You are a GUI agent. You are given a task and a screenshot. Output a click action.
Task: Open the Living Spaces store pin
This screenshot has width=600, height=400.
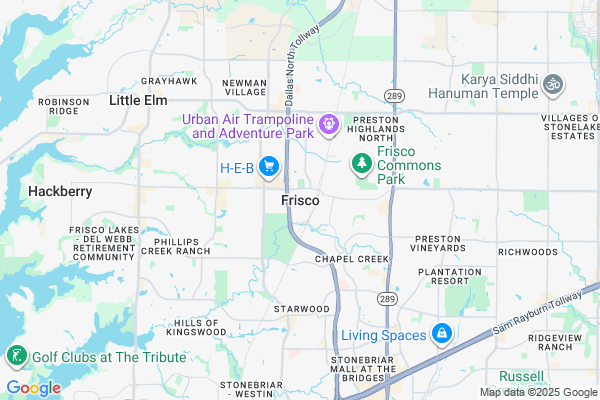pos(440,334)
